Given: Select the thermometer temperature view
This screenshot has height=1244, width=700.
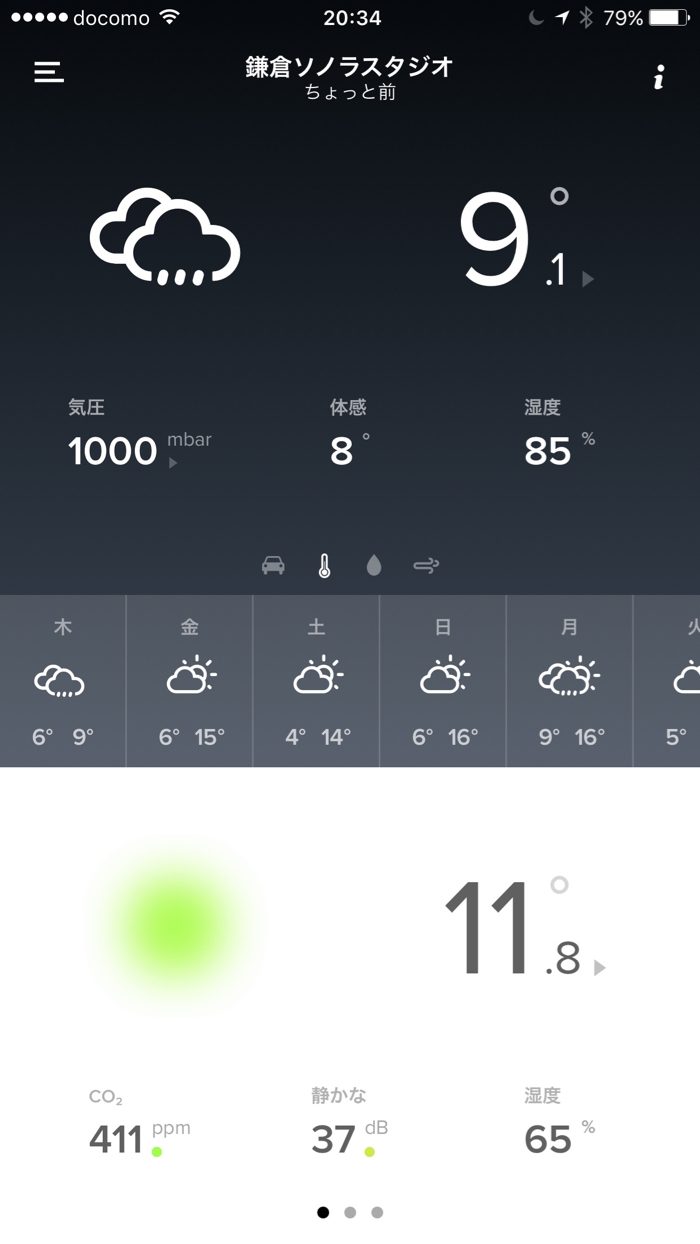Looking at the screenshot, I should 324,566.
